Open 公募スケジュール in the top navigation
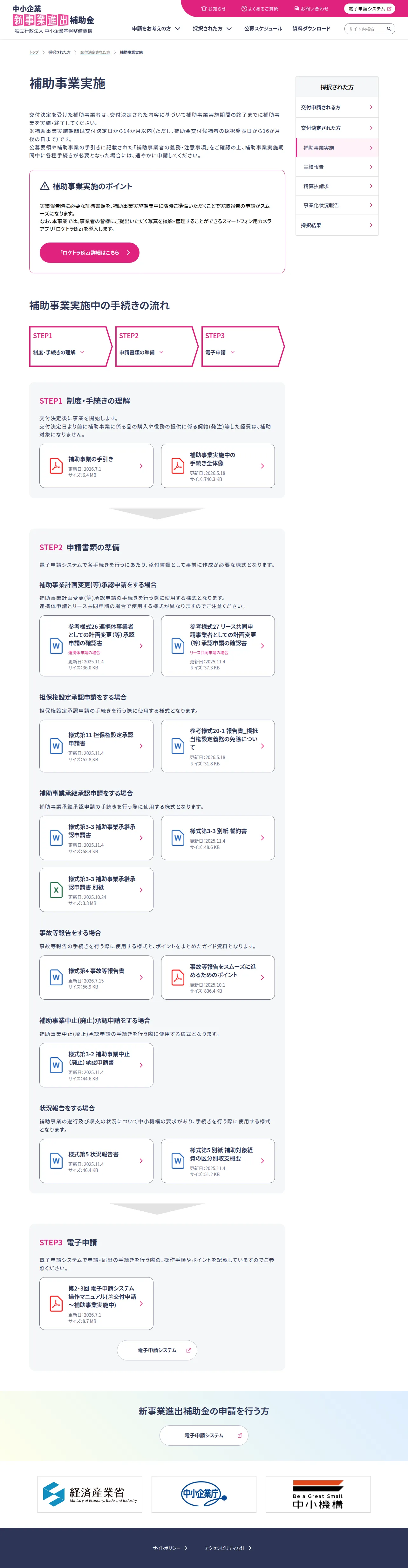This screenshot has width=408, height=1568. (x=263, y=29)
